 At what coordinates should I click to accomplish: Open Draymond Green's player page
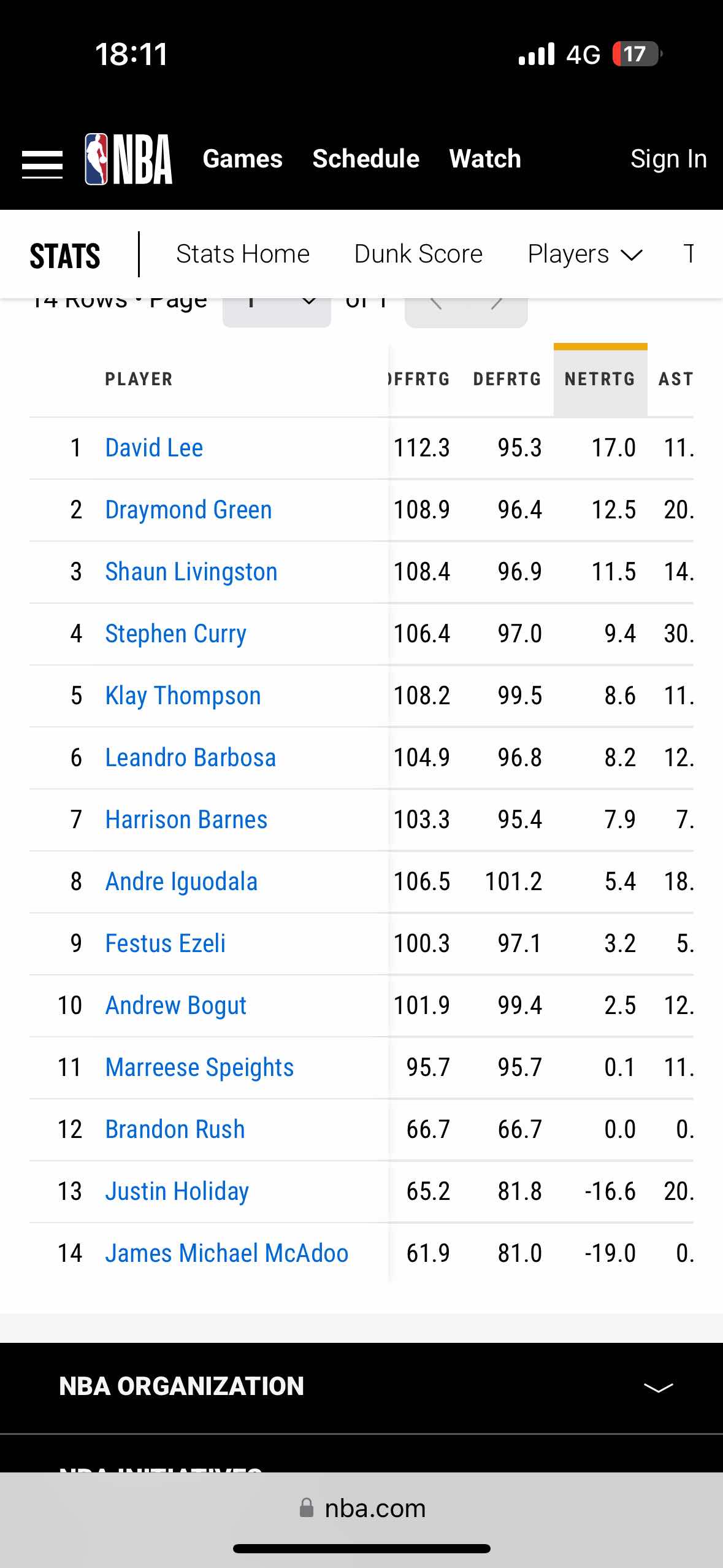tap(188, 510)
